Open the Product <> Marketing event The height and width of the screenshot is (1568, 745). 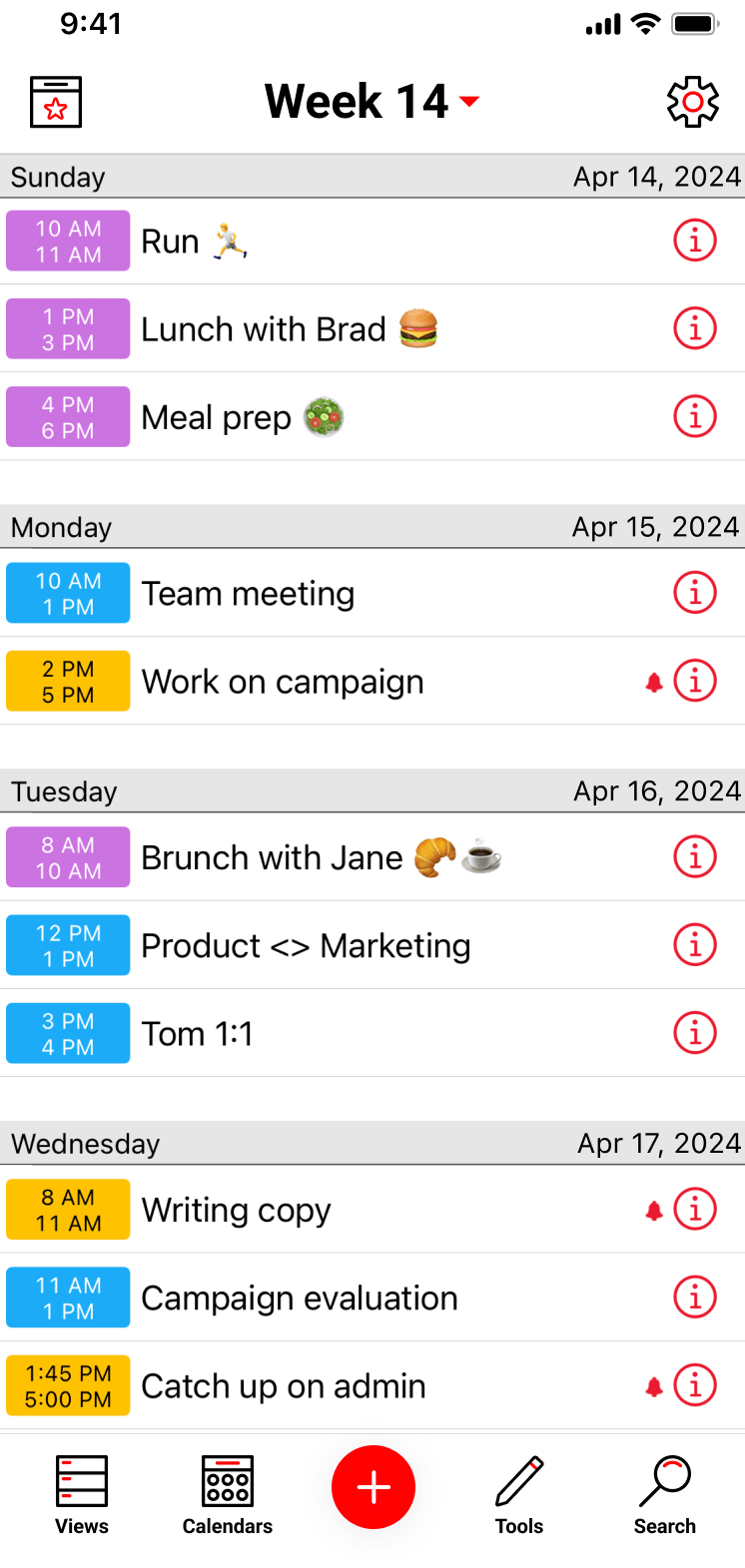[306, 946]
